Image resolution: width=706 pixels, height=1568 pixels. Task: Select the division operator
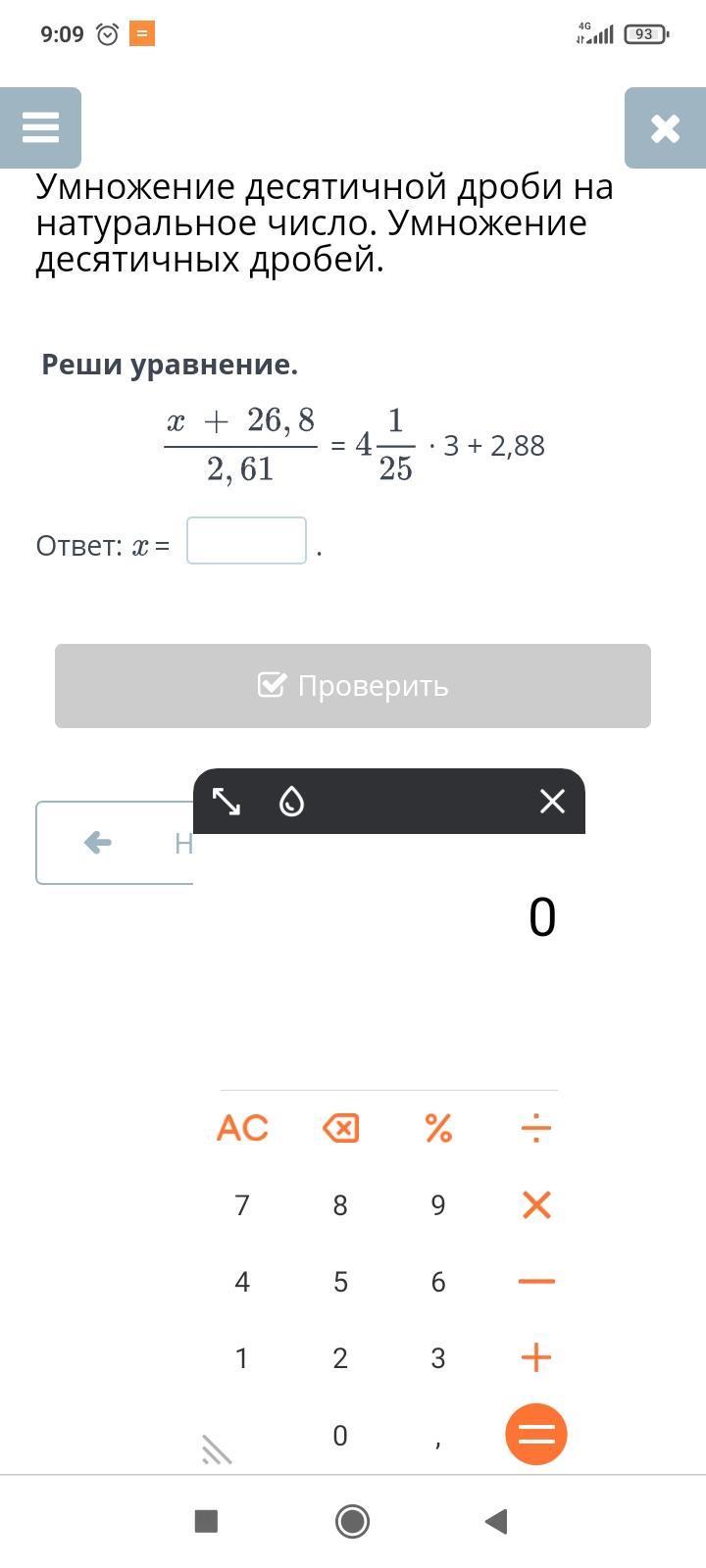tap(536, 1128)
